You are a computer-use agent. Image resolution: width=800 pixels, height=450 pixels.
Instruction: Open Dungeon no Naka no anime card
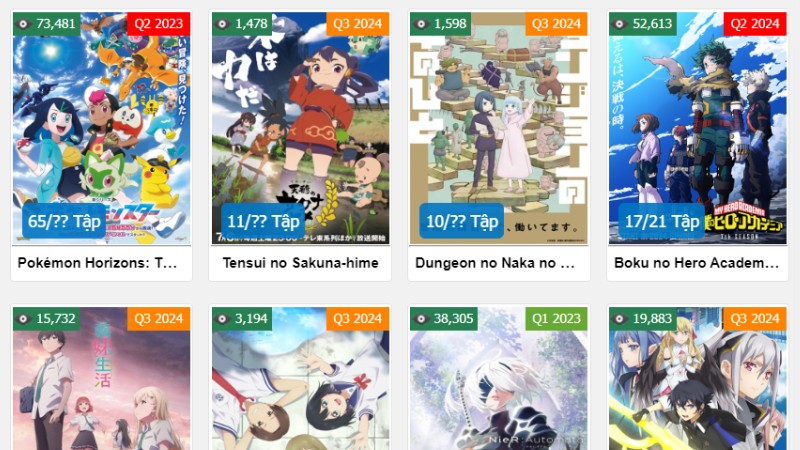498,130
